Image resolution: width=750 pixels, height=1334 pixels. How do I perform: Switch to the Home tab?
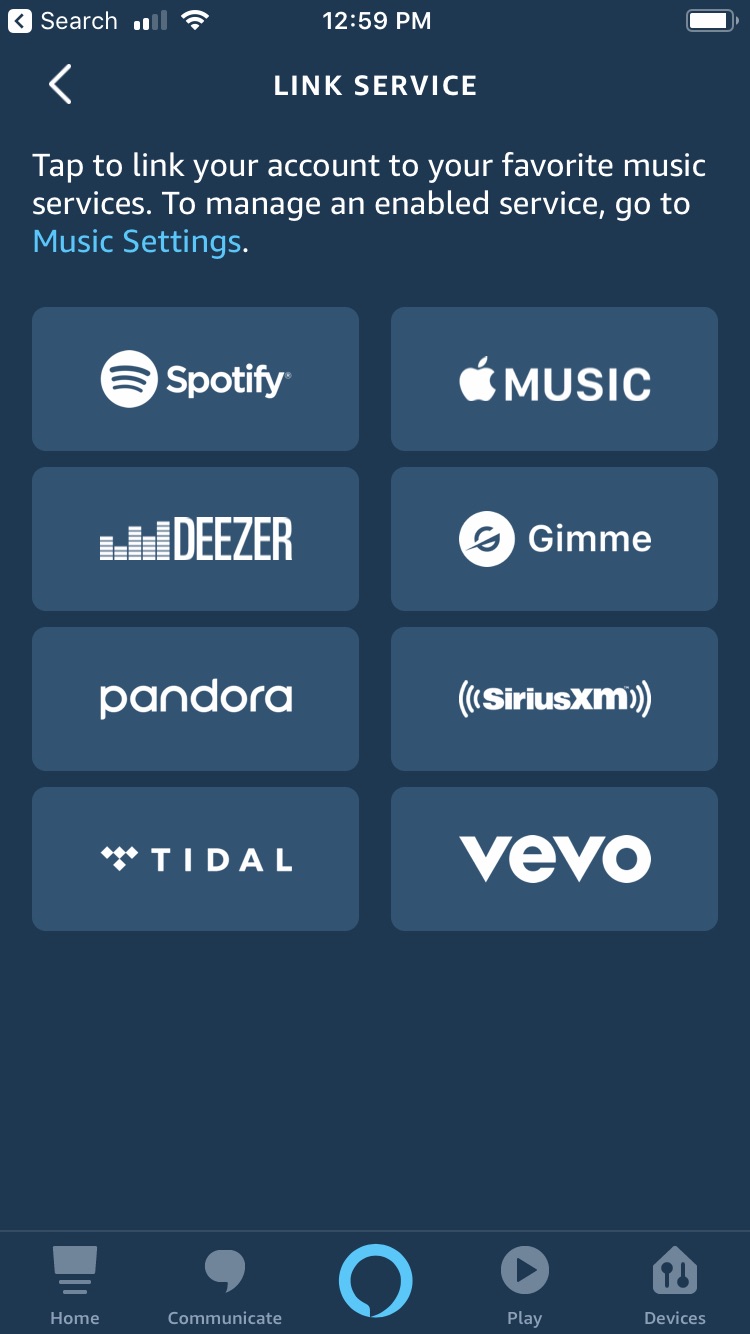click(75, 1285)
